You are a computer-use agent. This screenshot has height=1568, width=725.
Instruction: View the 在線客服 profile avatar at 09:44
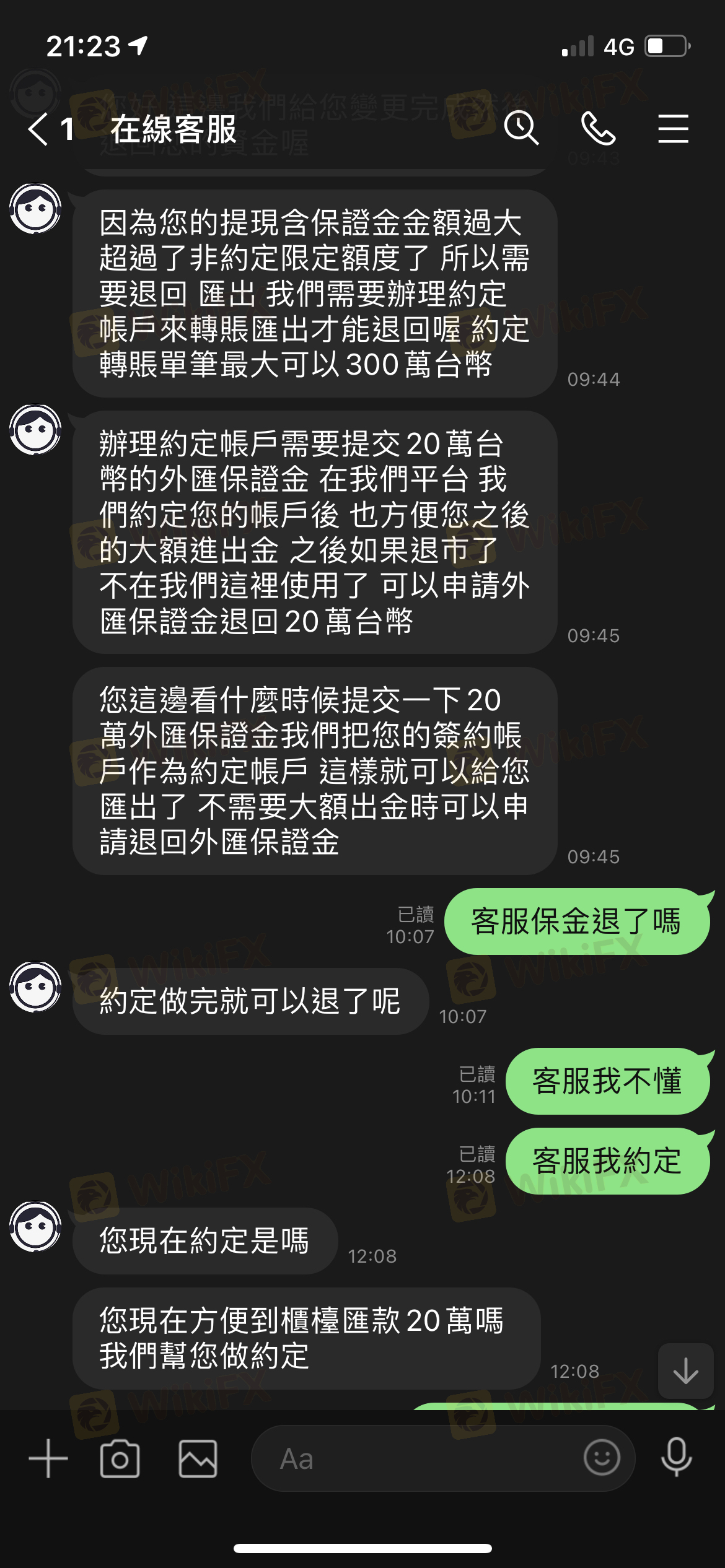tap(35, 209)
